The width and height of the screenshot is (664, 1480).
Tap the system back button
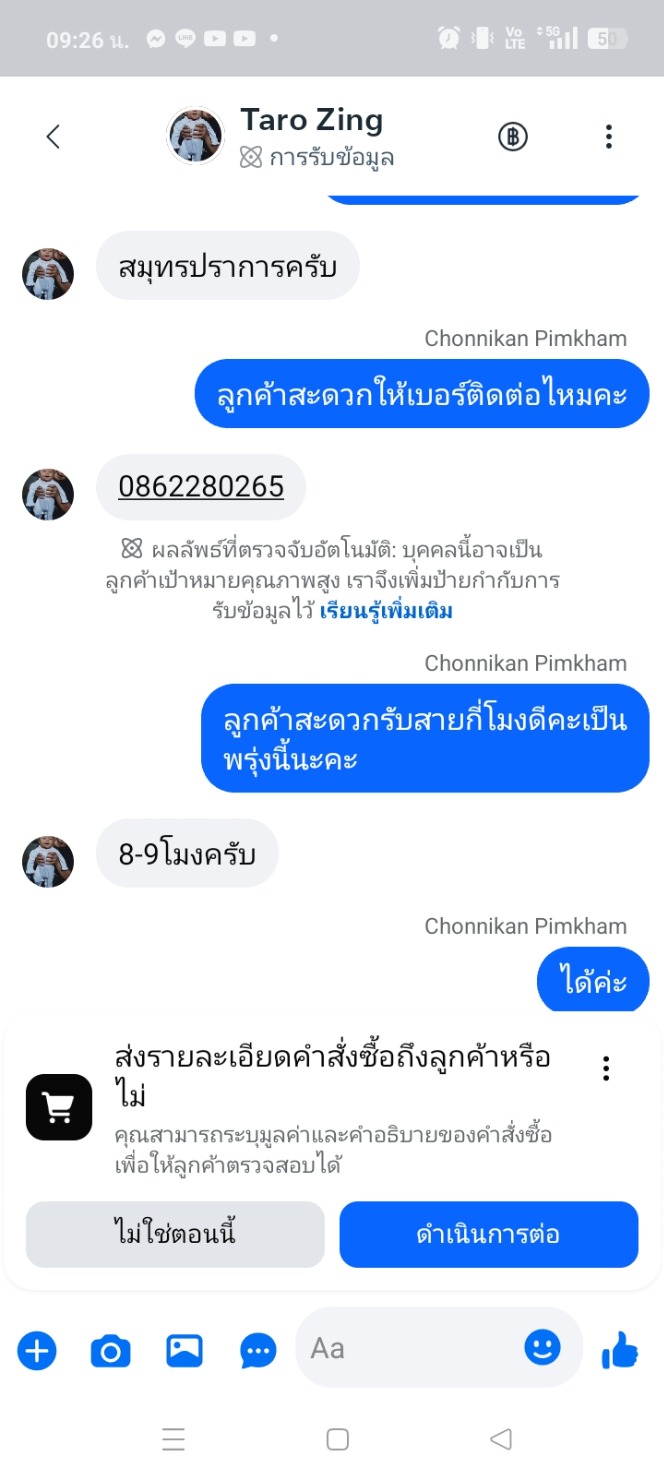pyautogui.click(x=501, y=1439)
